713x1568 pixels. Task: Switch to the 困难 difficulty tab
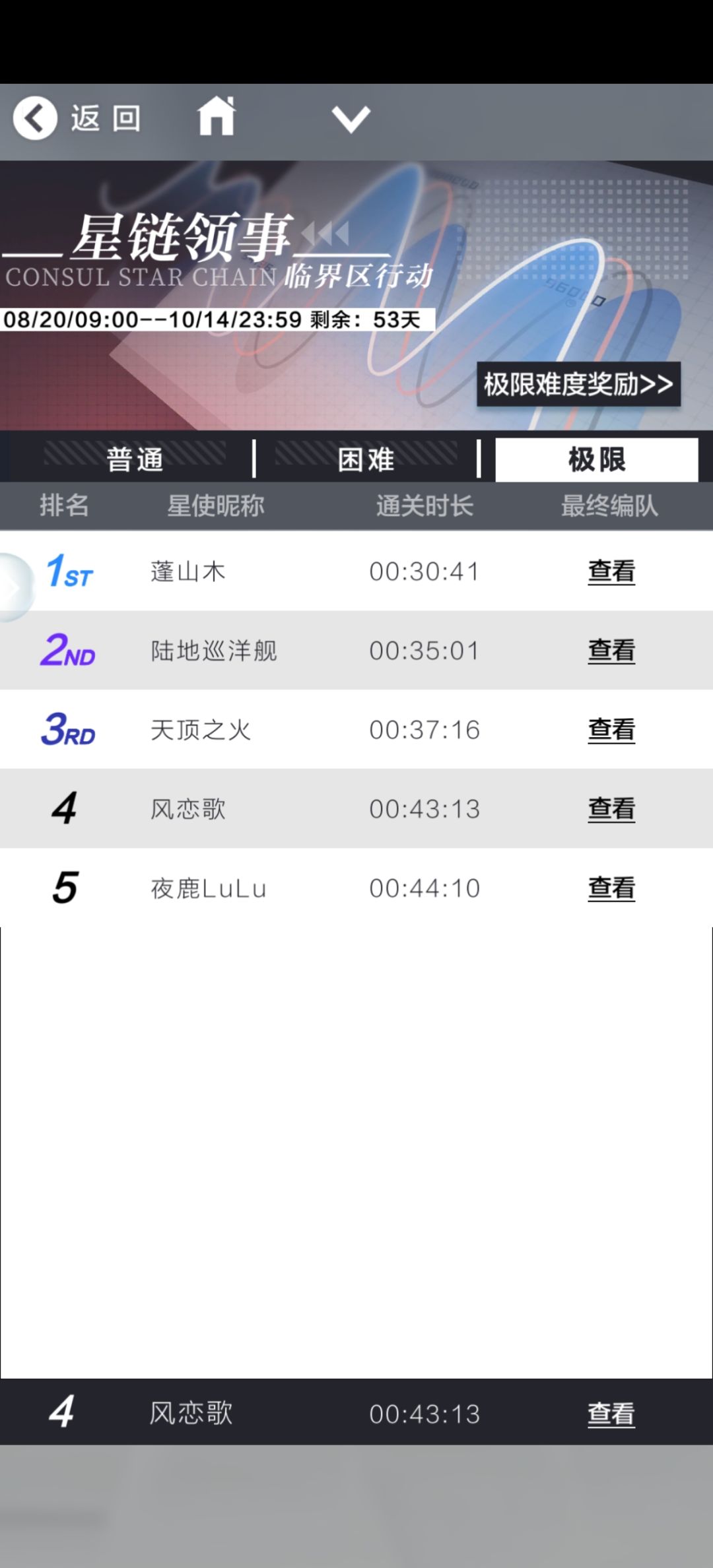(x=366, y=460)
